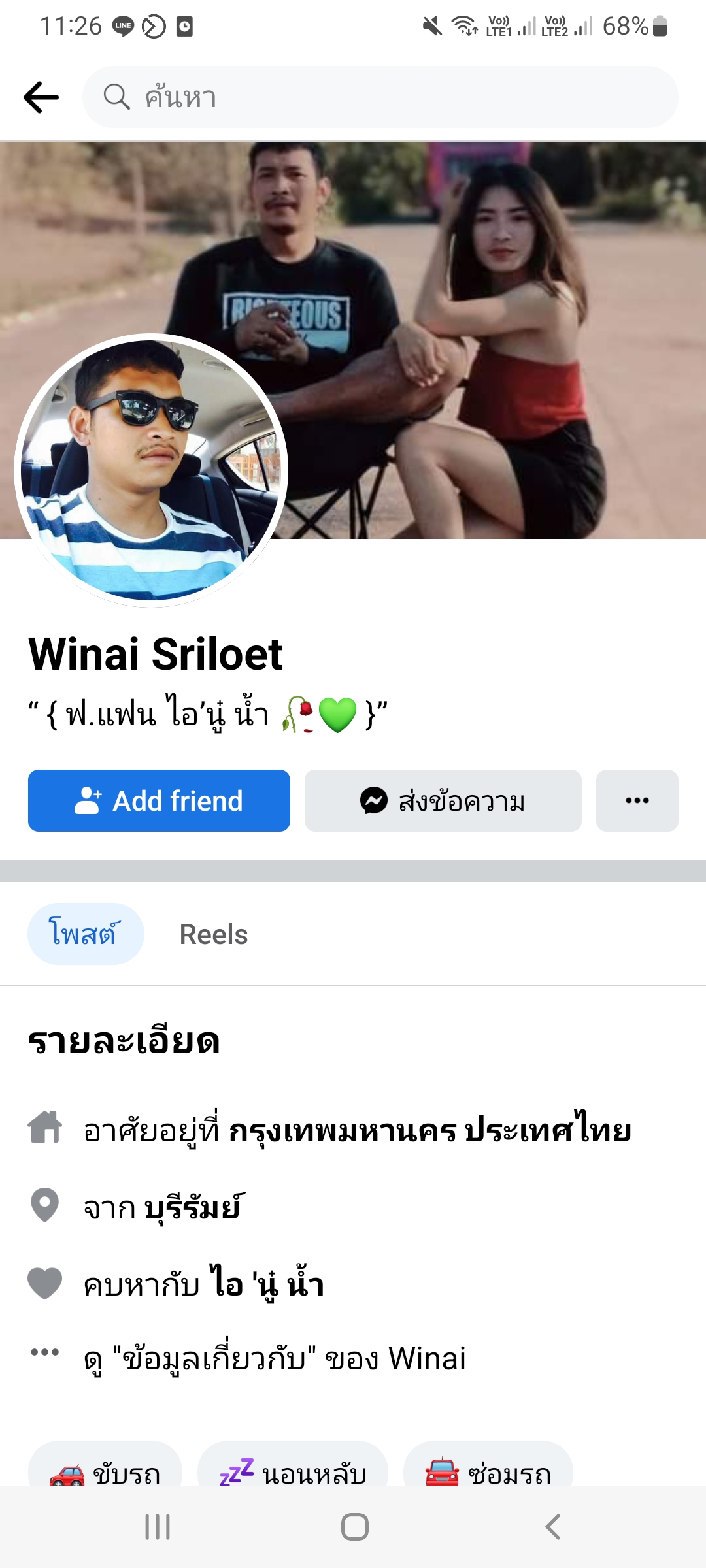Image resolution: width=706 pixels, height=1568 pixels.
Task: Open the recent apps overview
Action: click(157, 1527)
